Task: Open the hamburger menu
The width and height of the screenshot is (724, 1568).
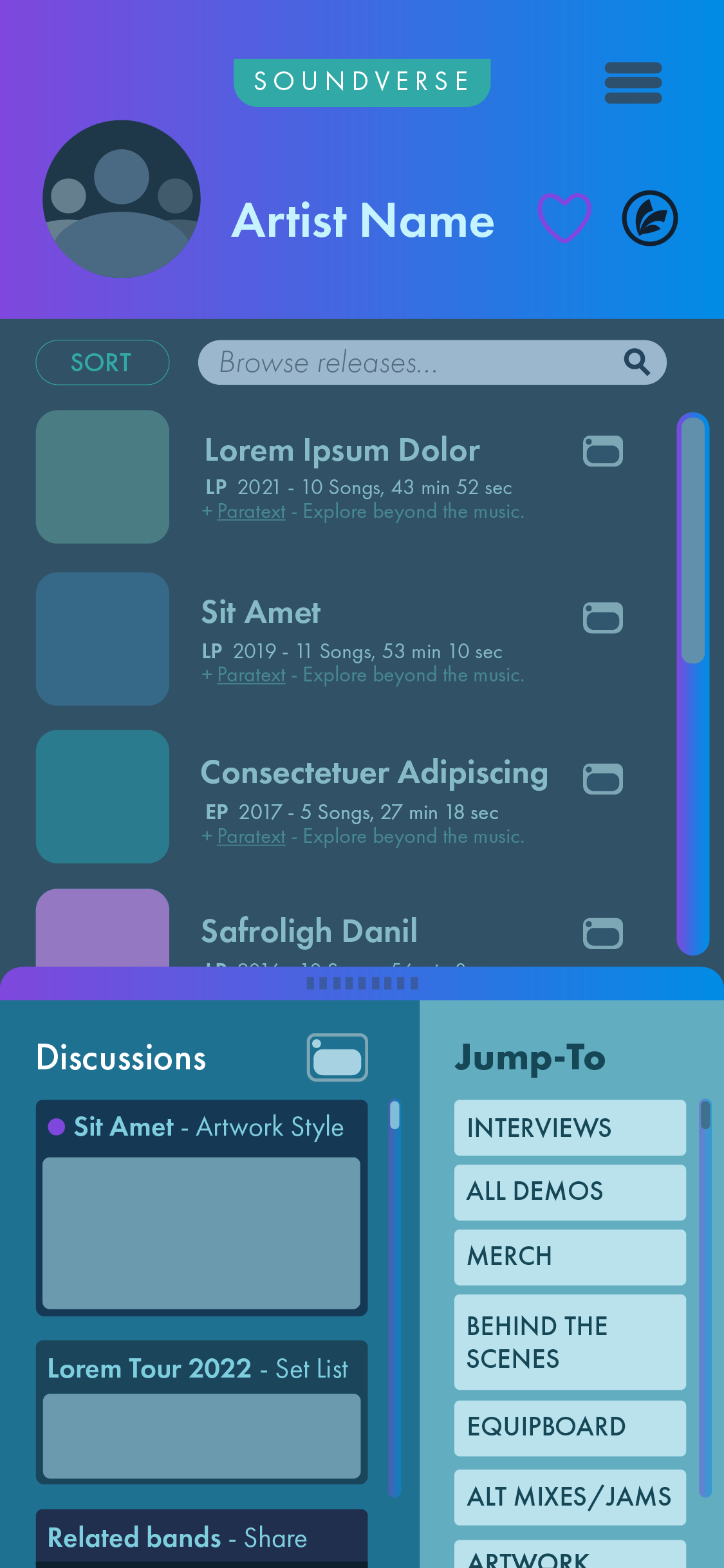Action: [x=633, y=83]
